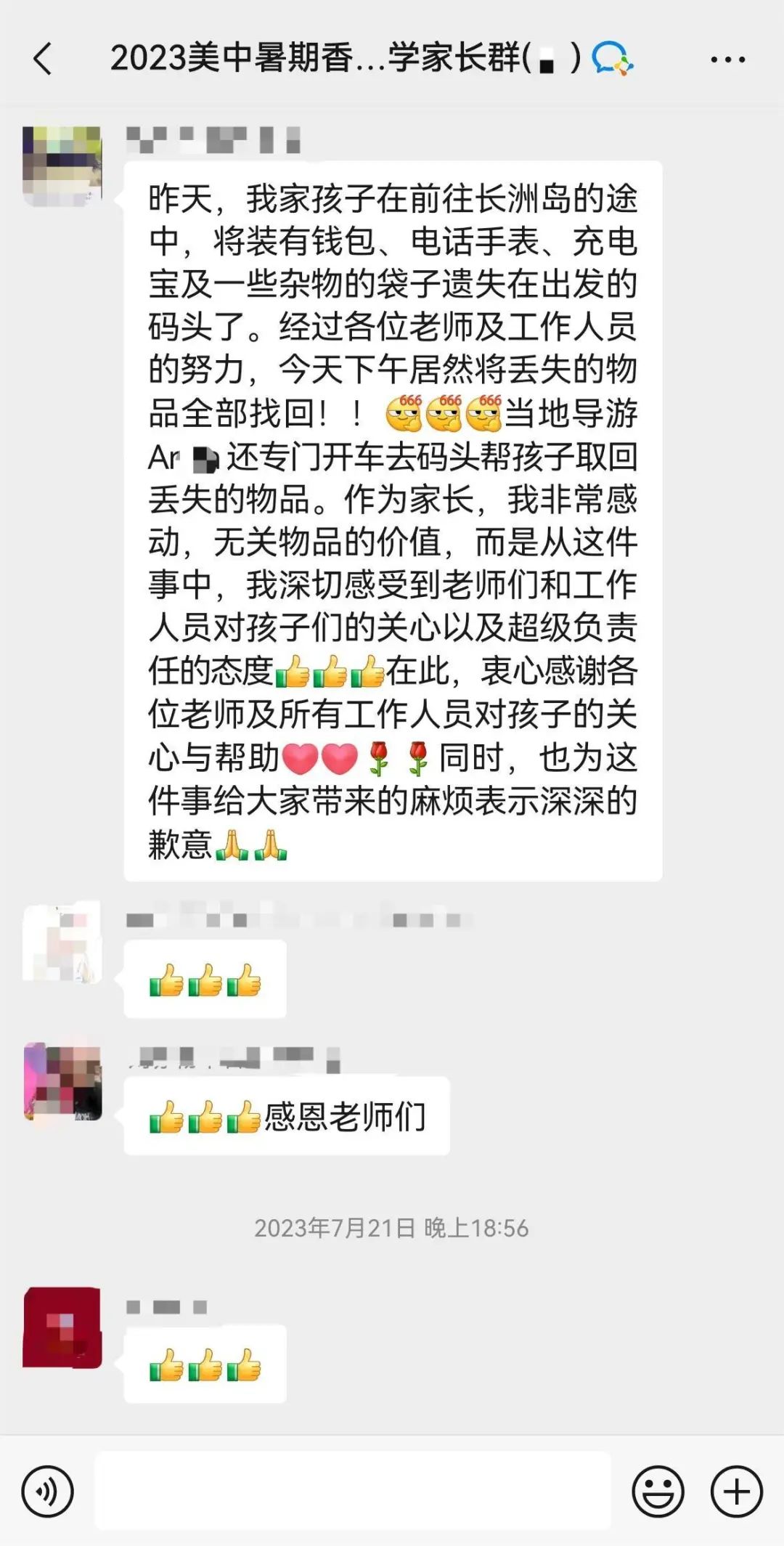The height and width of the screenshot is (1546, 784).
Task: Open avatar of the long message sender
Action: pyautogui.click(x=62, y=166)
